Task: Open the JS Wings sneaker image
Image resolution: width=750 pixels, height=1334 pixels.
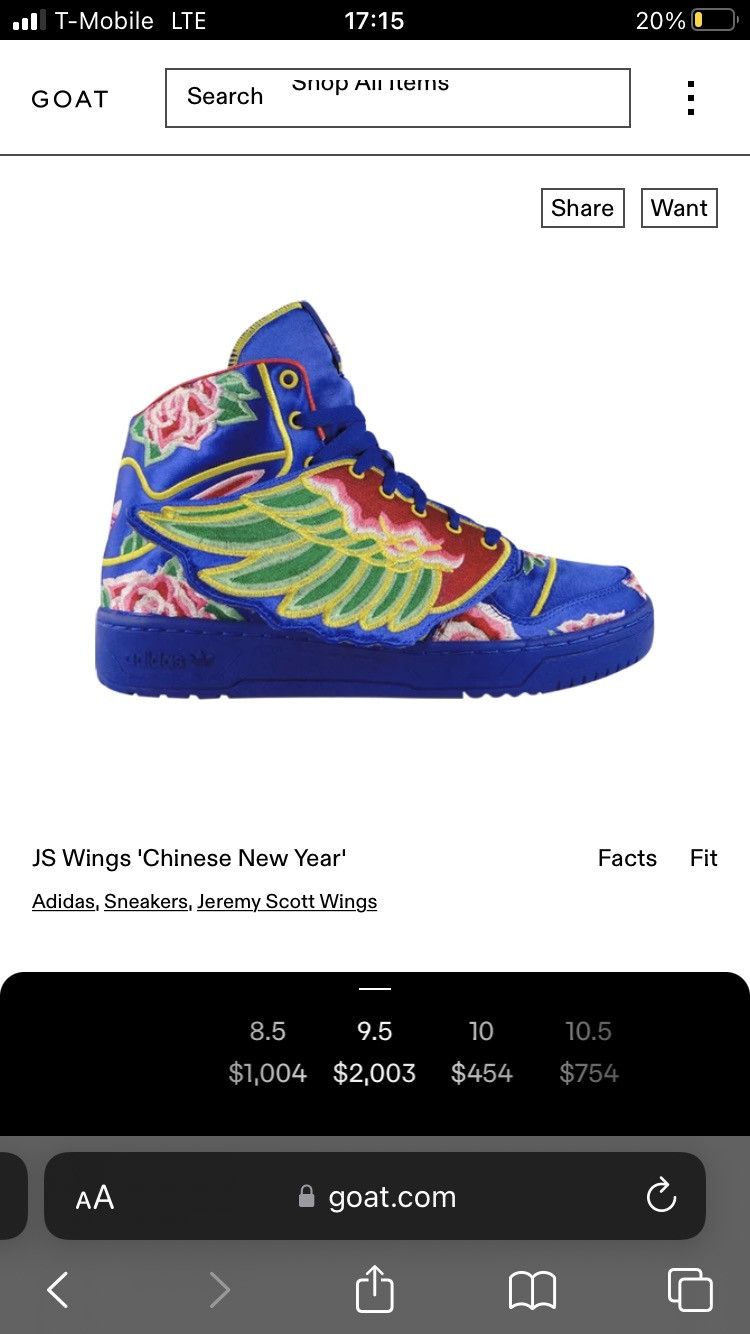Action: [375, 500]
